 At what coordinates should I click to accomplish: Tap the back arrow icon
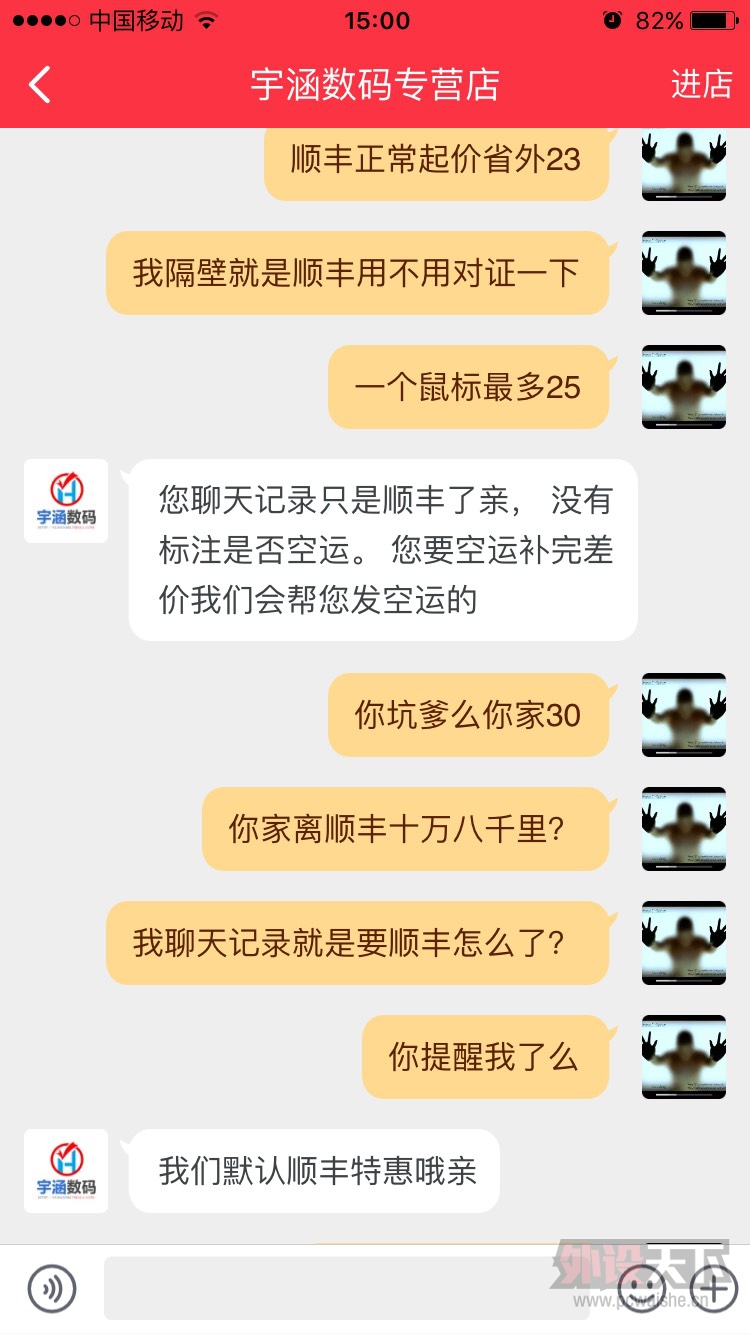tap(40, 85)
